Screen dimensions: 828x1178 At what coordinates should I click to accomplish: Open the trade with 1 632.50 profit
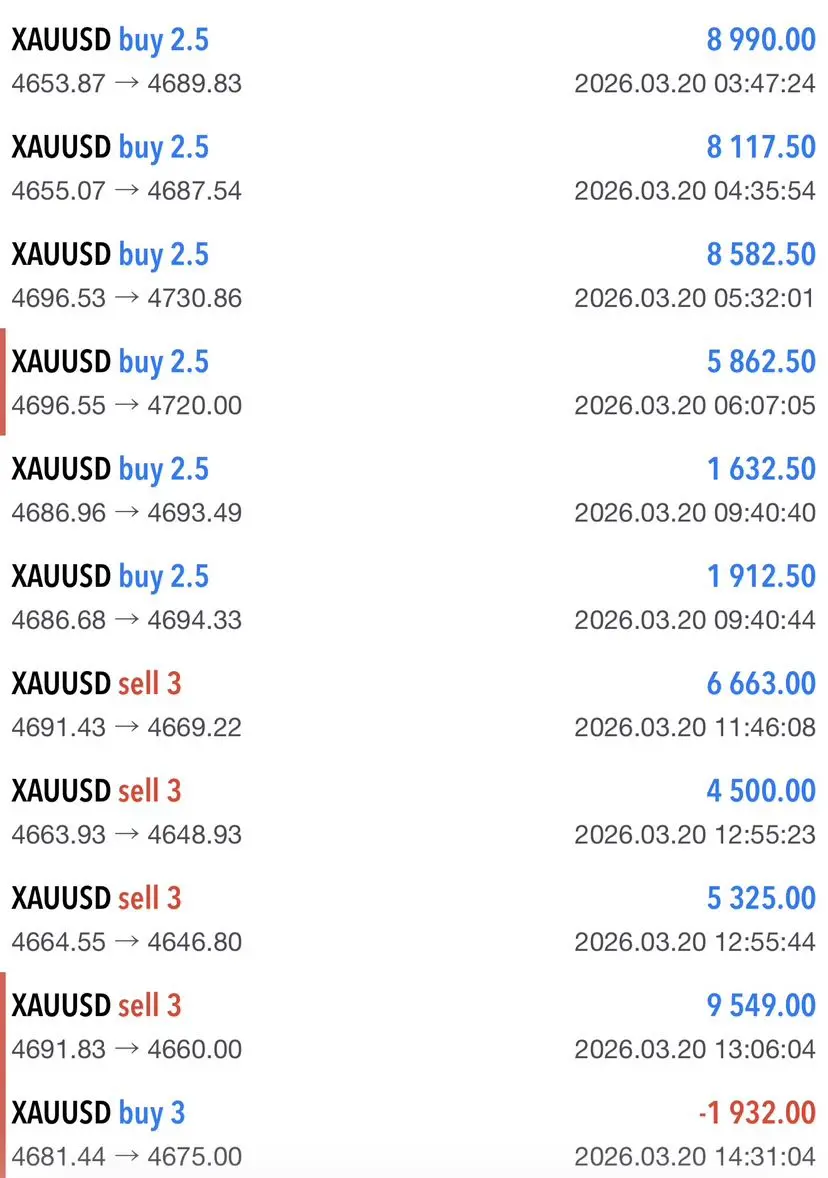(414, 490)
